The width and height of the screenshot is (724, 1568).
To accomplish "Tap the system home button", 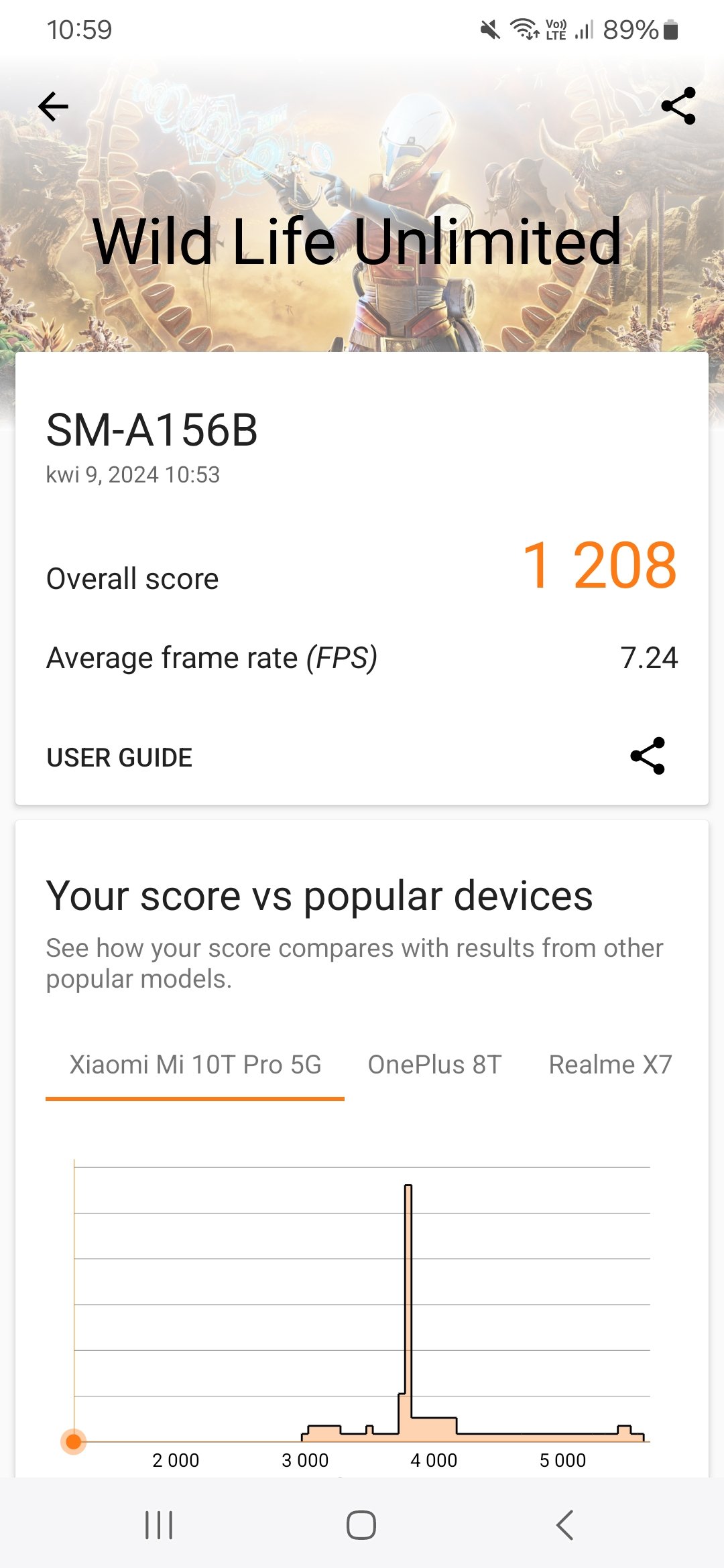I will point(361,1525).
